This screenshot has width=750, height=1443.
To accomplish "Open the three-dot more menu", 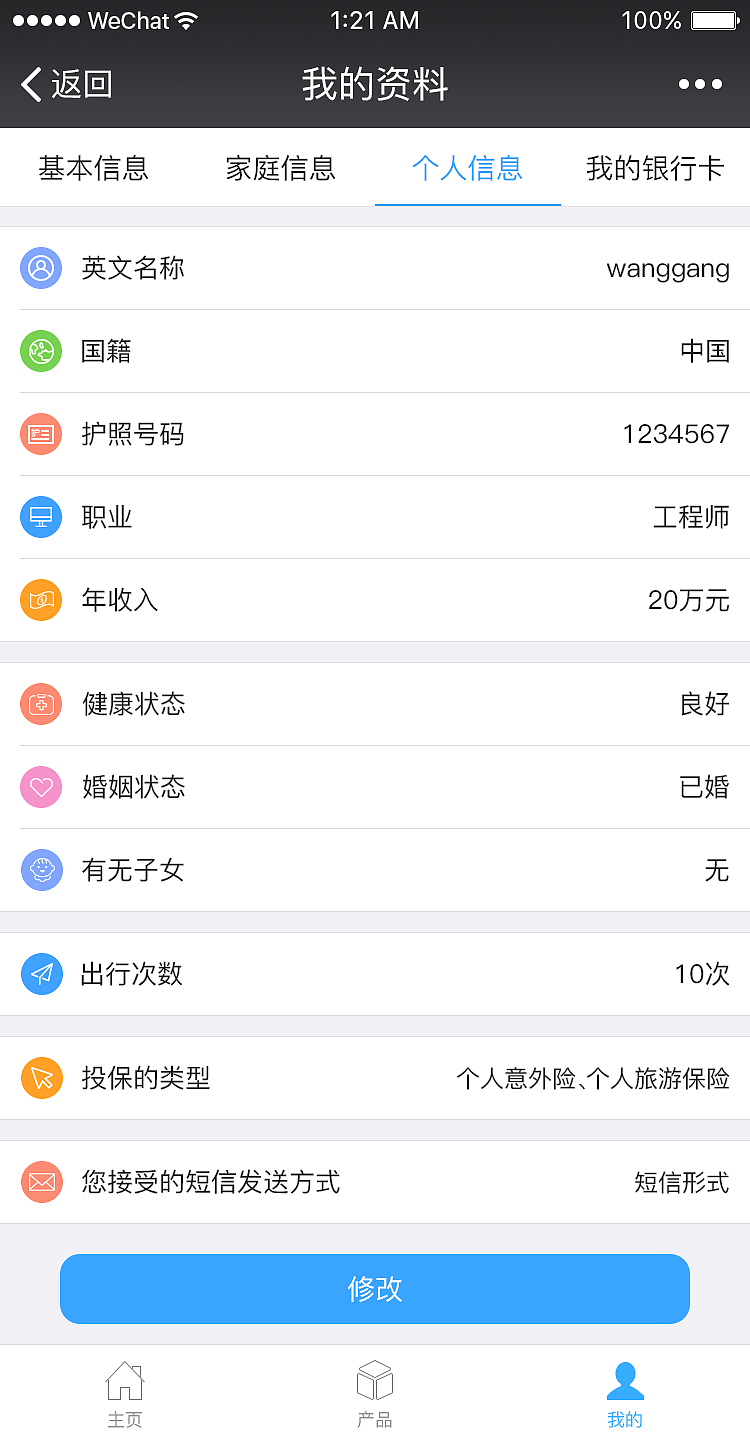I will [x=706, y=85].
